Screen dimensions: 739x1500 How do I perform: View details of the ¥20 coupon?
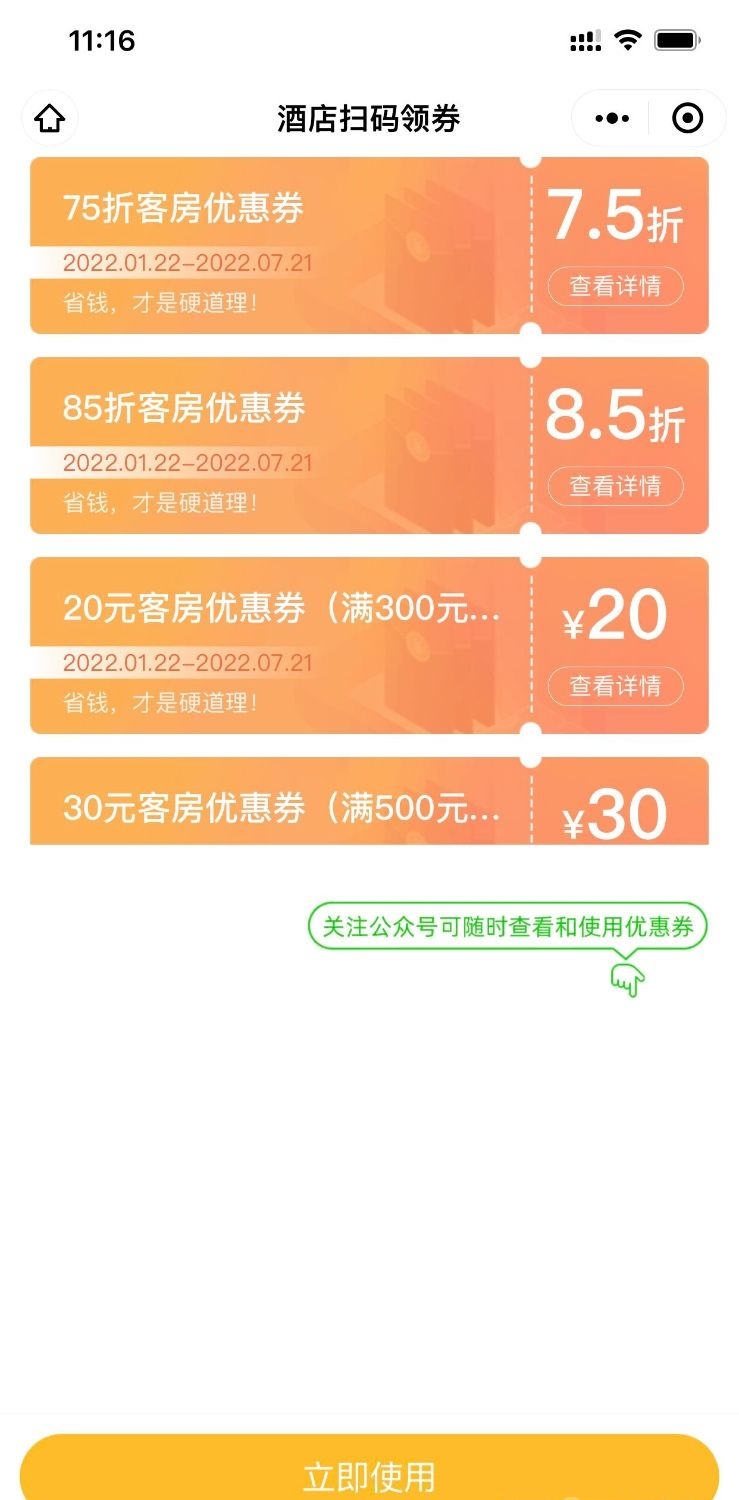pyautogui.click(x=615, y=686)
